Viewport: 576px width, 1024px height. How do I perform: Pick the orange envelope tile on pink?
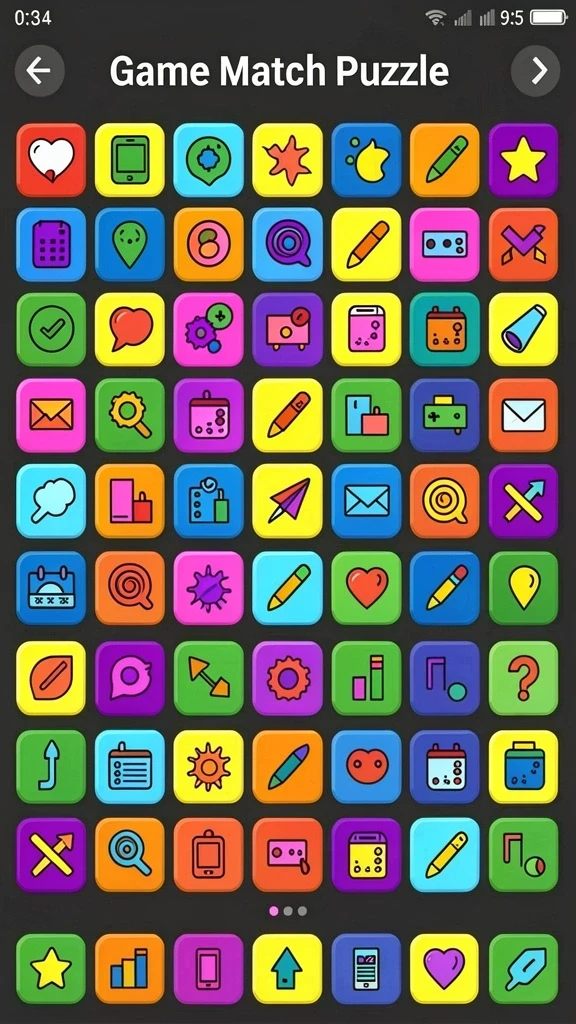tap(51, 415)
